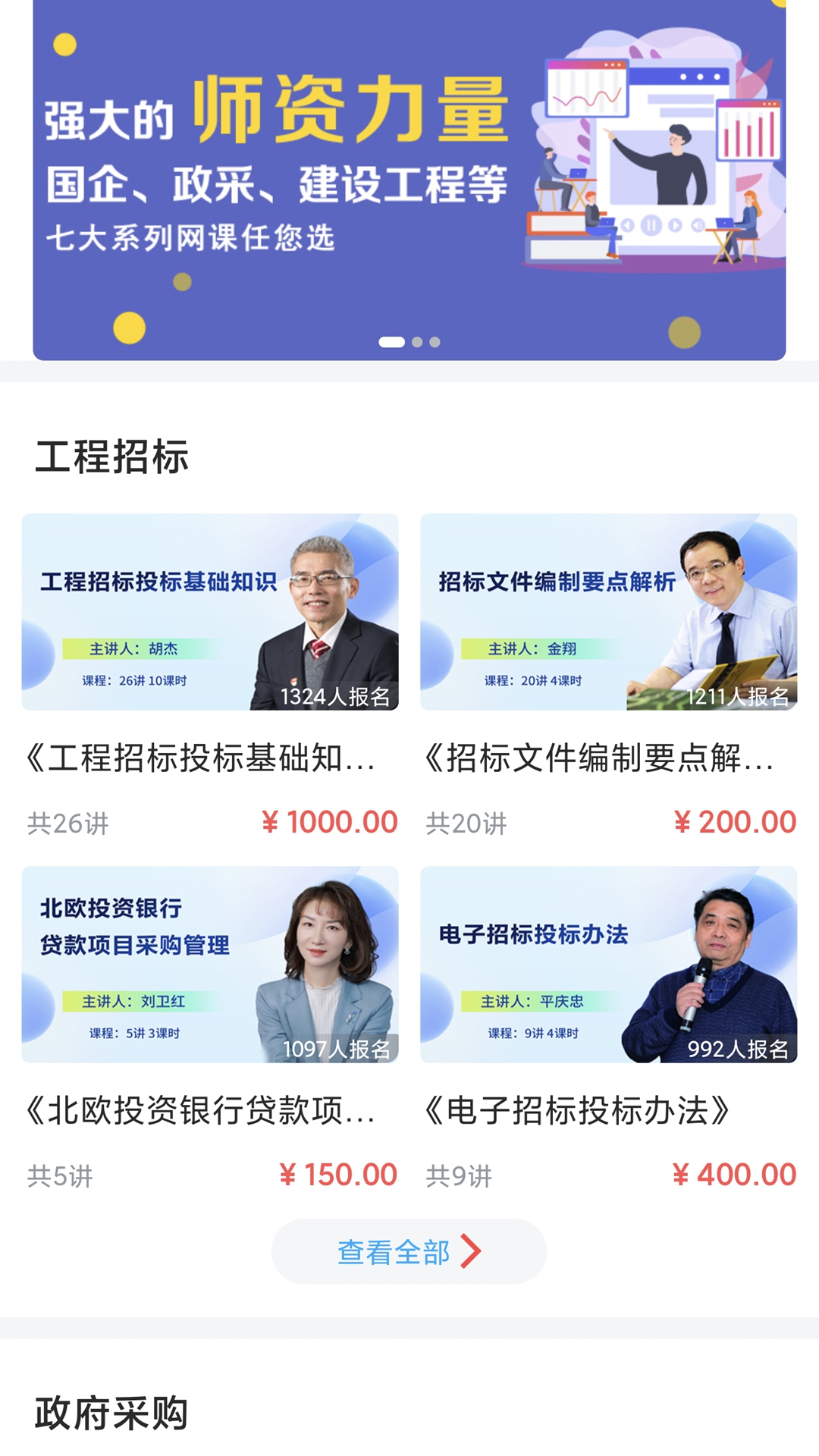Click the 主讲人：胡杰 presenter label
This screenshot has width=819, height=1456.
(131, 649)
